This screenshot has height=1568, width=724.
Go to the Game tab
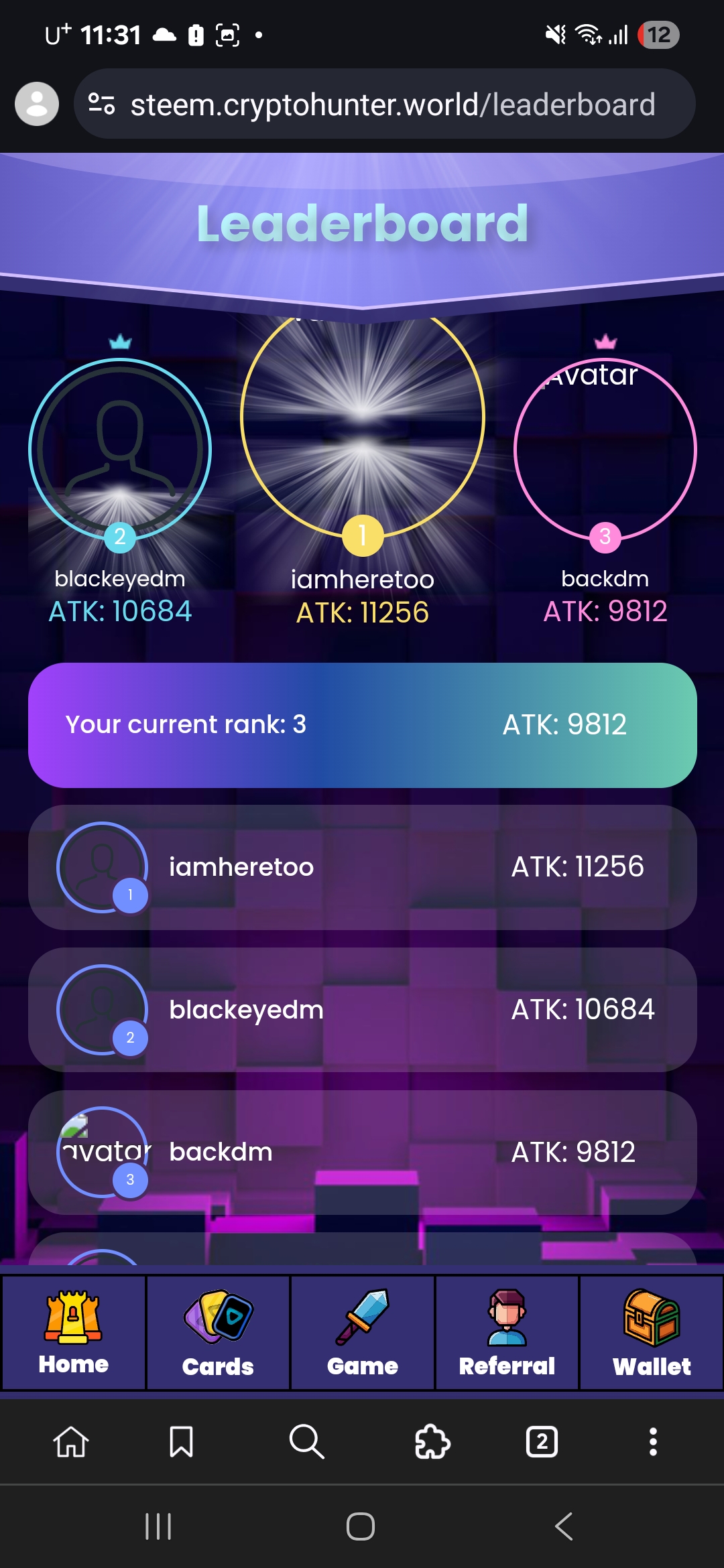363,1332
